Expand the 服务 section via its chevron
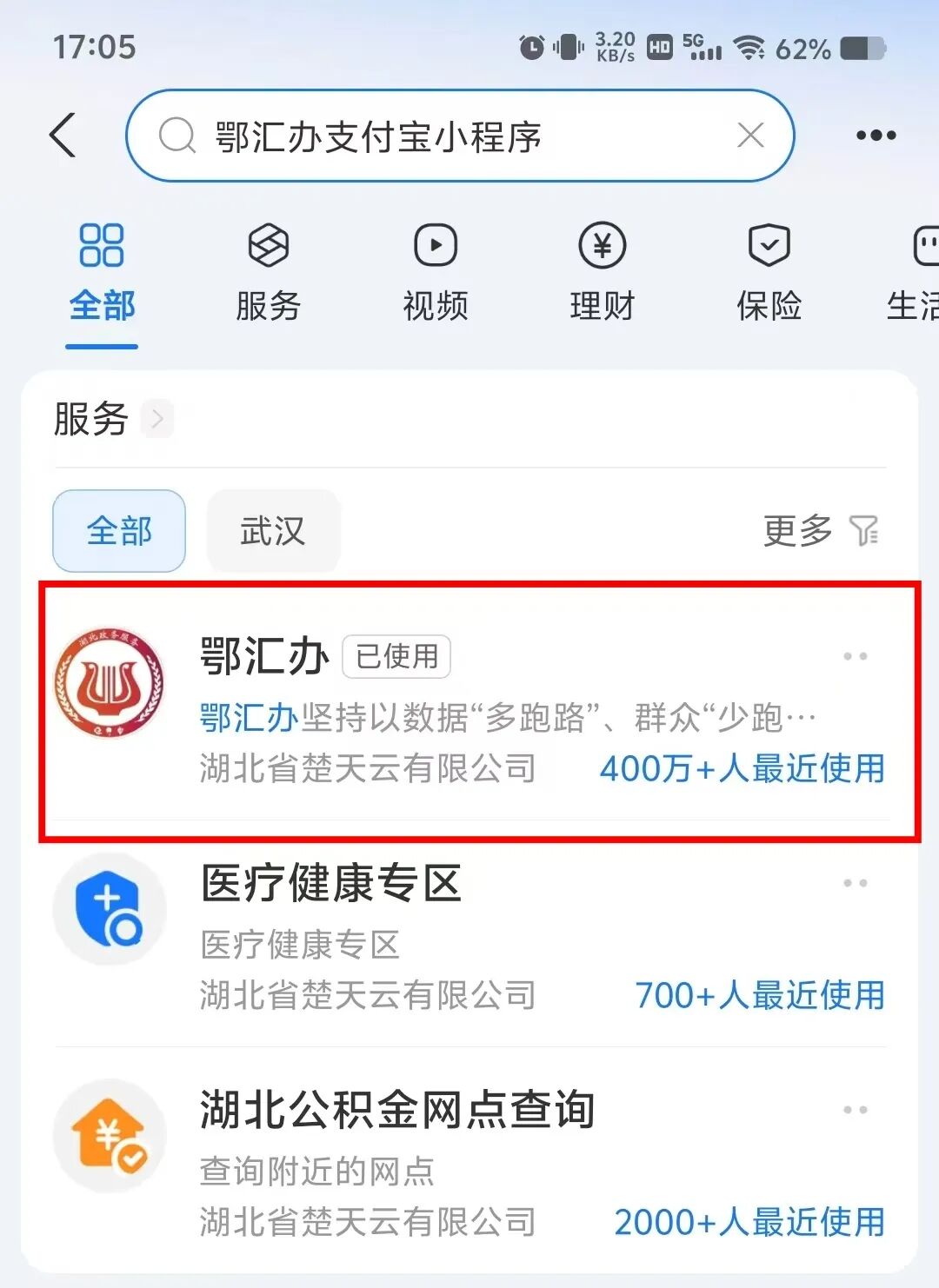 (157, 419)
